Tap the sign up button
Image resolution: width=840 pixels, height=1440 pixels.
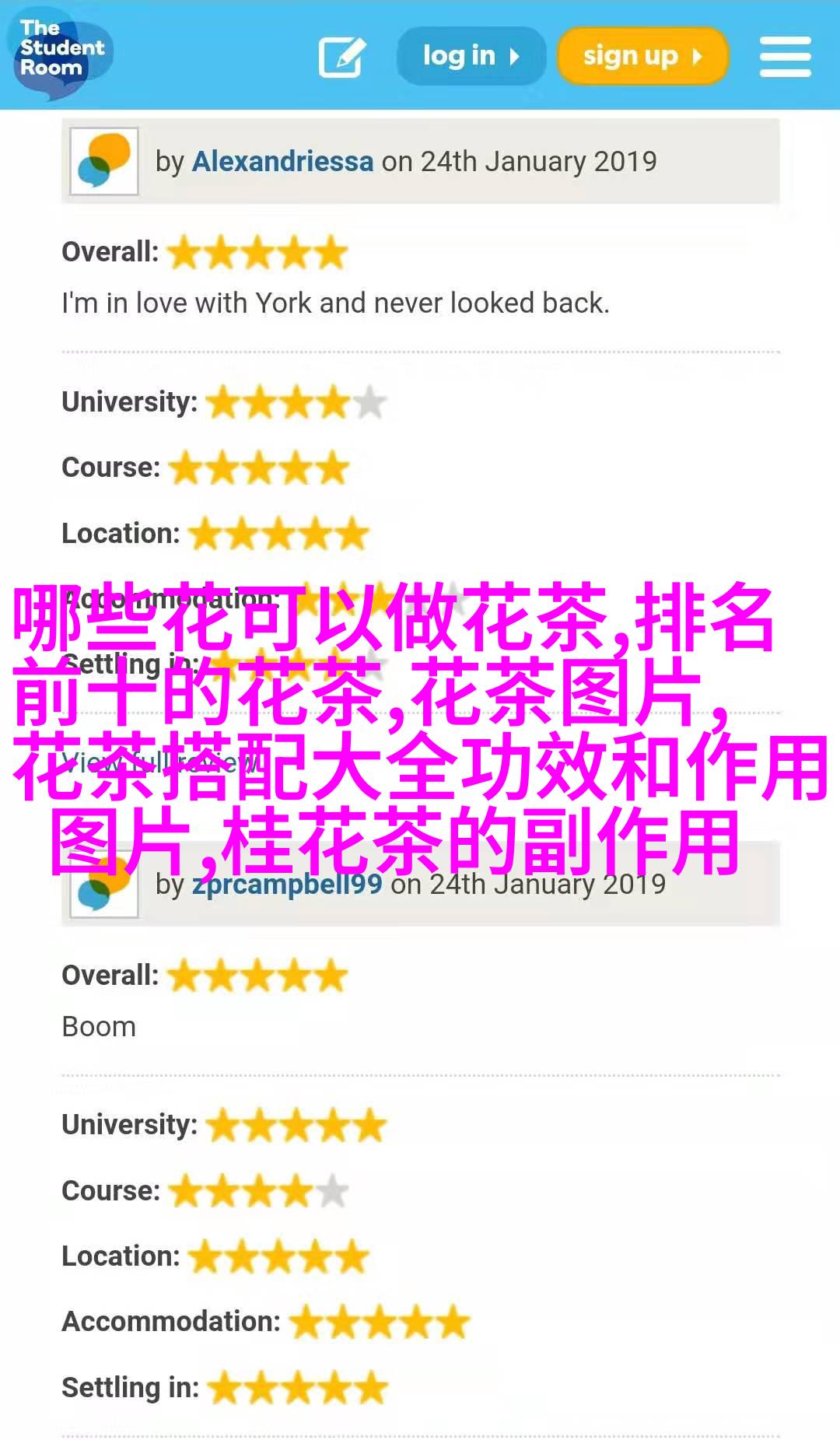pos(642,56)
